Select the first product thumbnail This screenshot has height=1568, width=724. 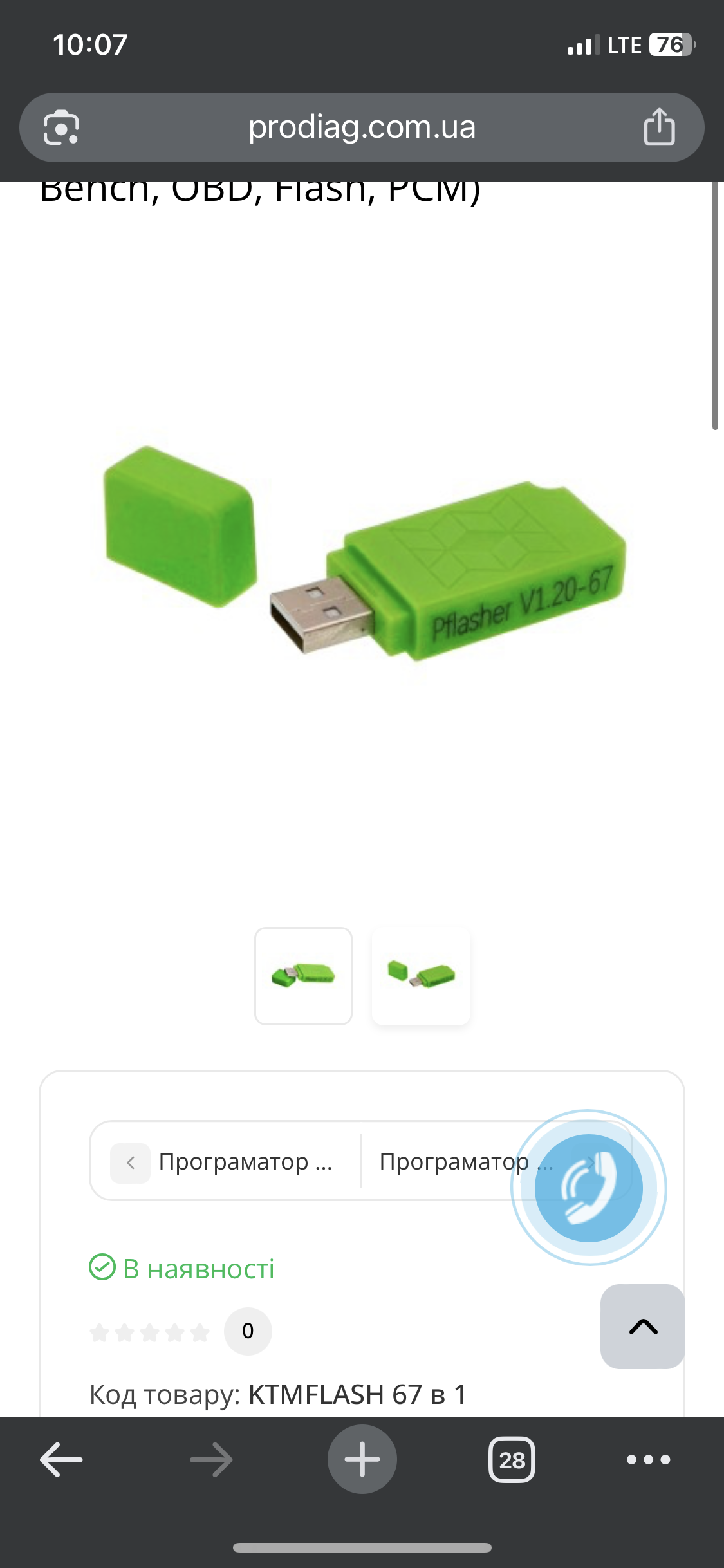pos(303,976)
